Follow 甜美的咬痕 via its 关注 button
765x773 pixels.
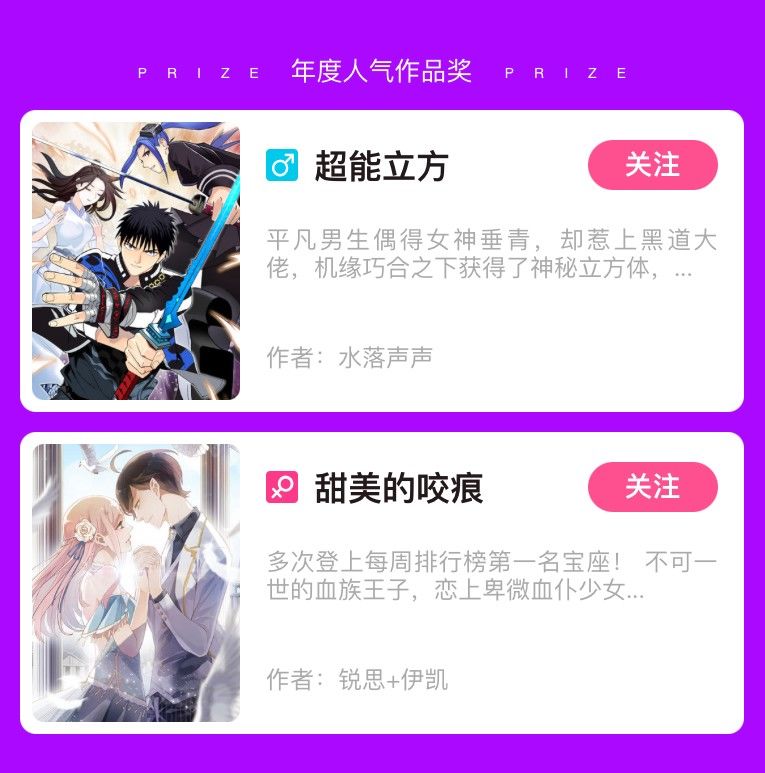pyautogui.click(x=652, y=487)
